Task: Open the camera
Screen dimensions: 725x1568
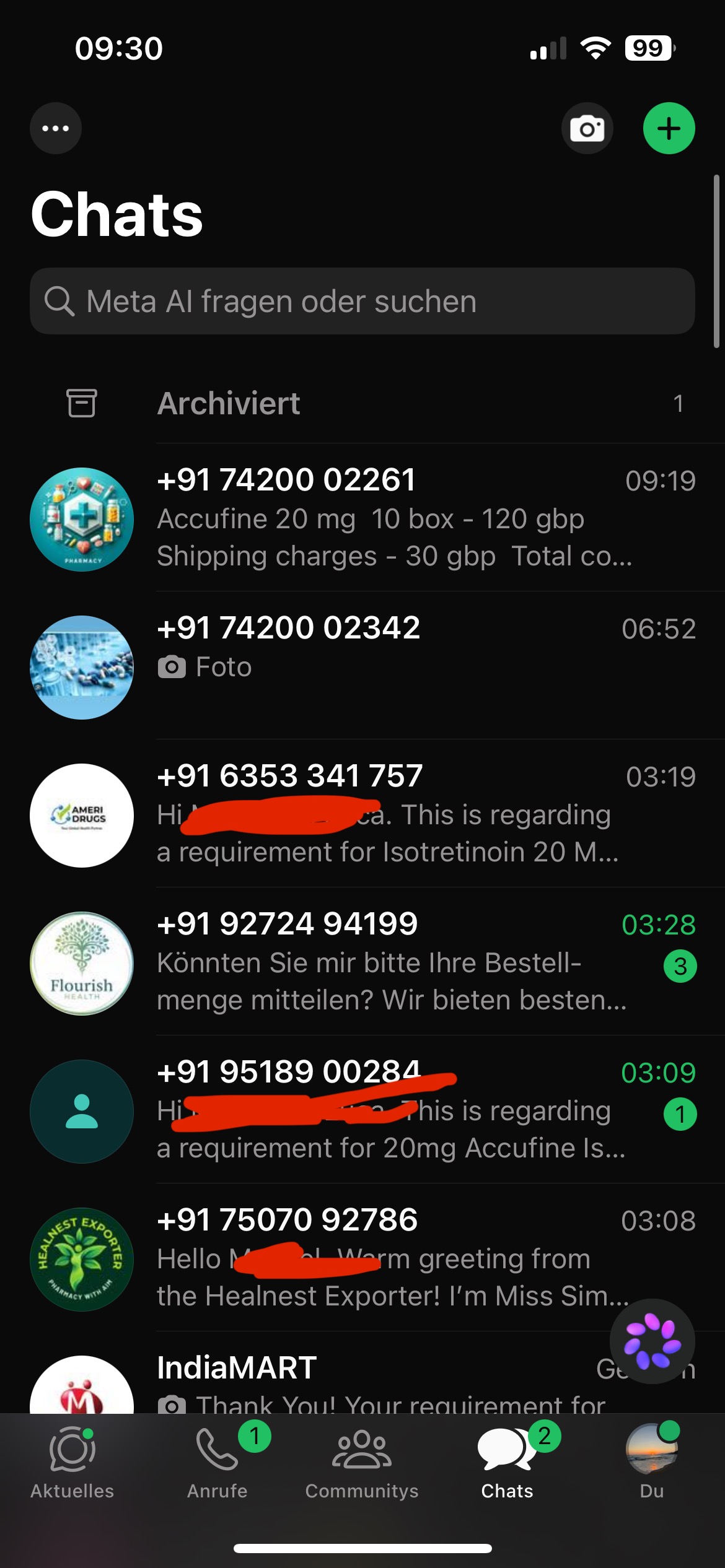Action: (587, 129)
